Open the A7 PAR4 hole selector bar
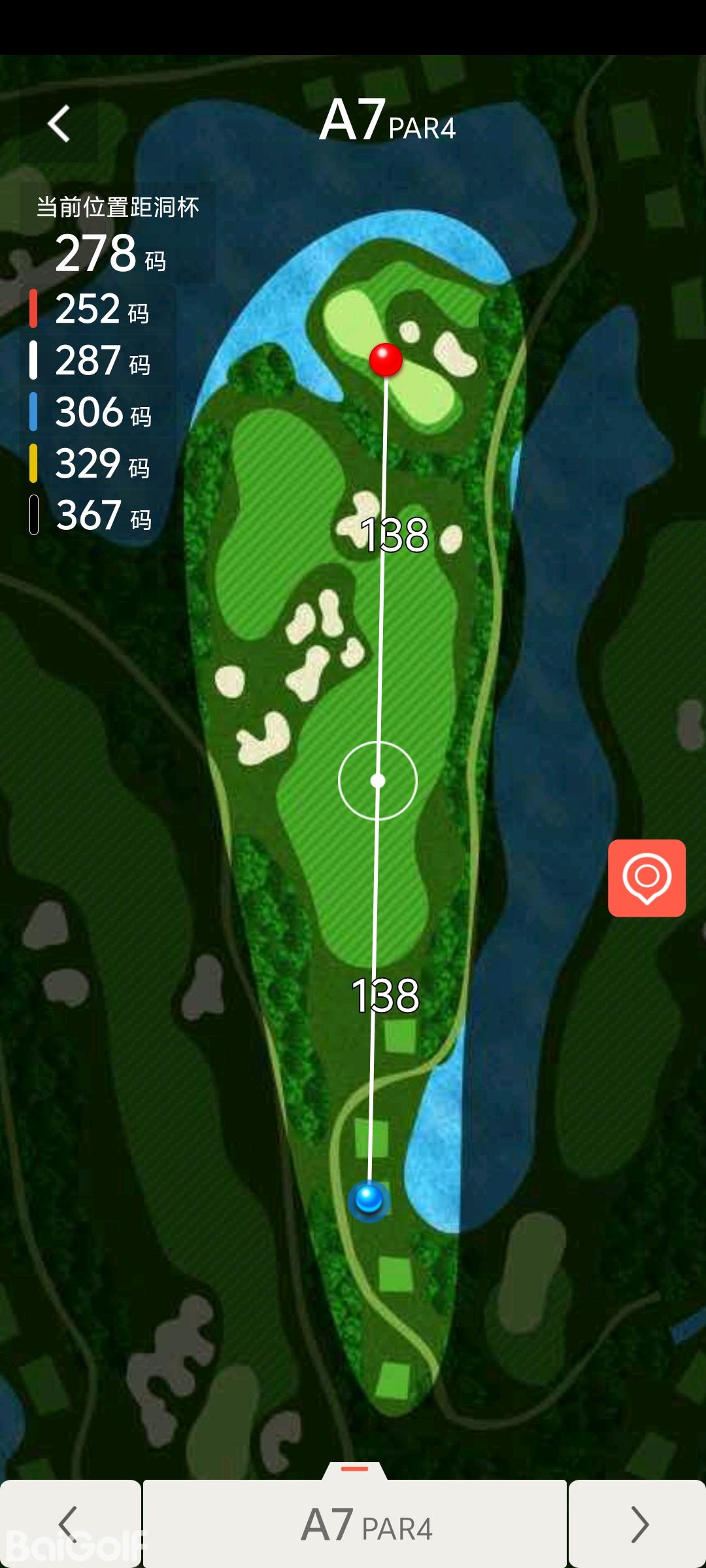Screen dimensions: 706x1568 355,1524
